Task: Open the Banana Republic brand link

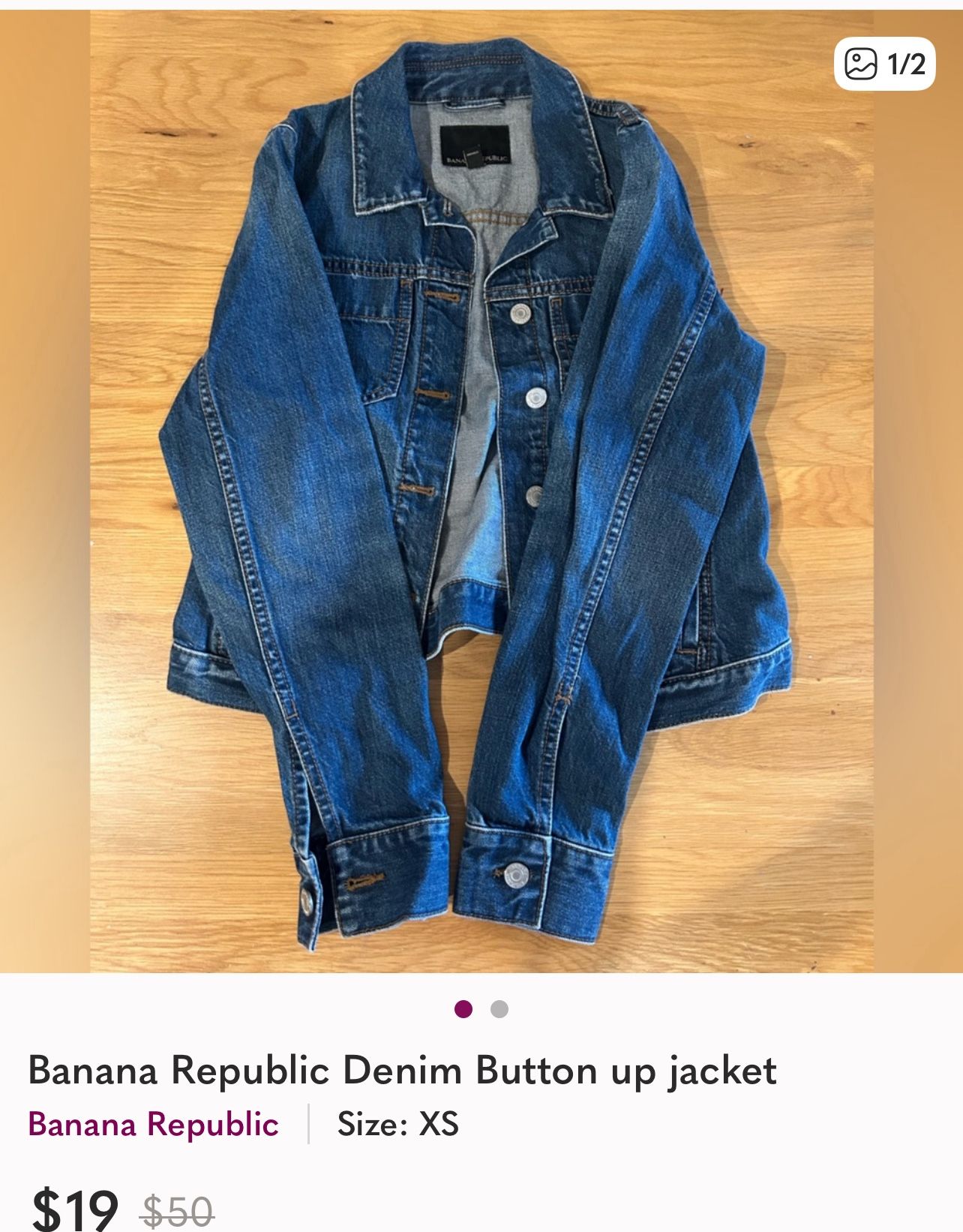Action: point(154,1124)
